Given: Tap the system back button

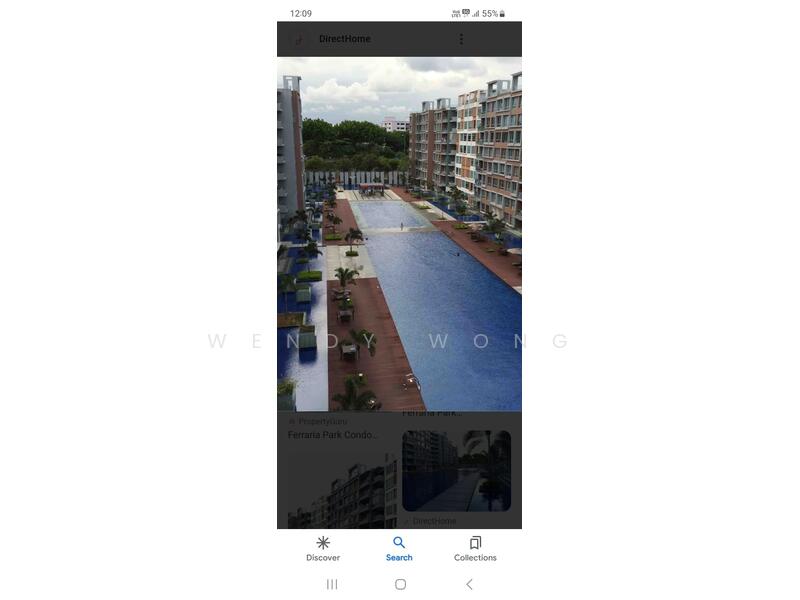Looking at the screenshot, I should [x=469, y=584].
